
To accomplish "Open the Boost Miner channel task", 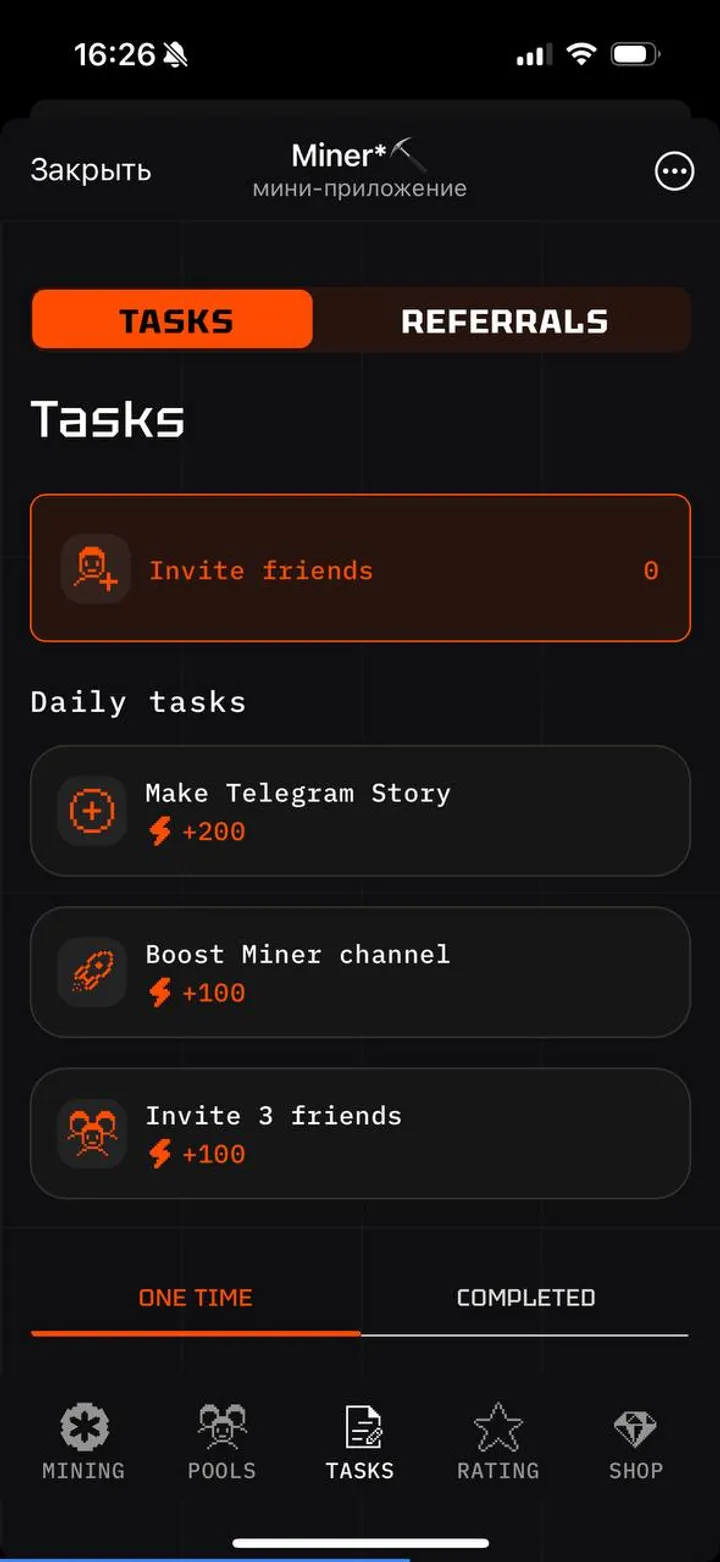I will tap(360, 971).
